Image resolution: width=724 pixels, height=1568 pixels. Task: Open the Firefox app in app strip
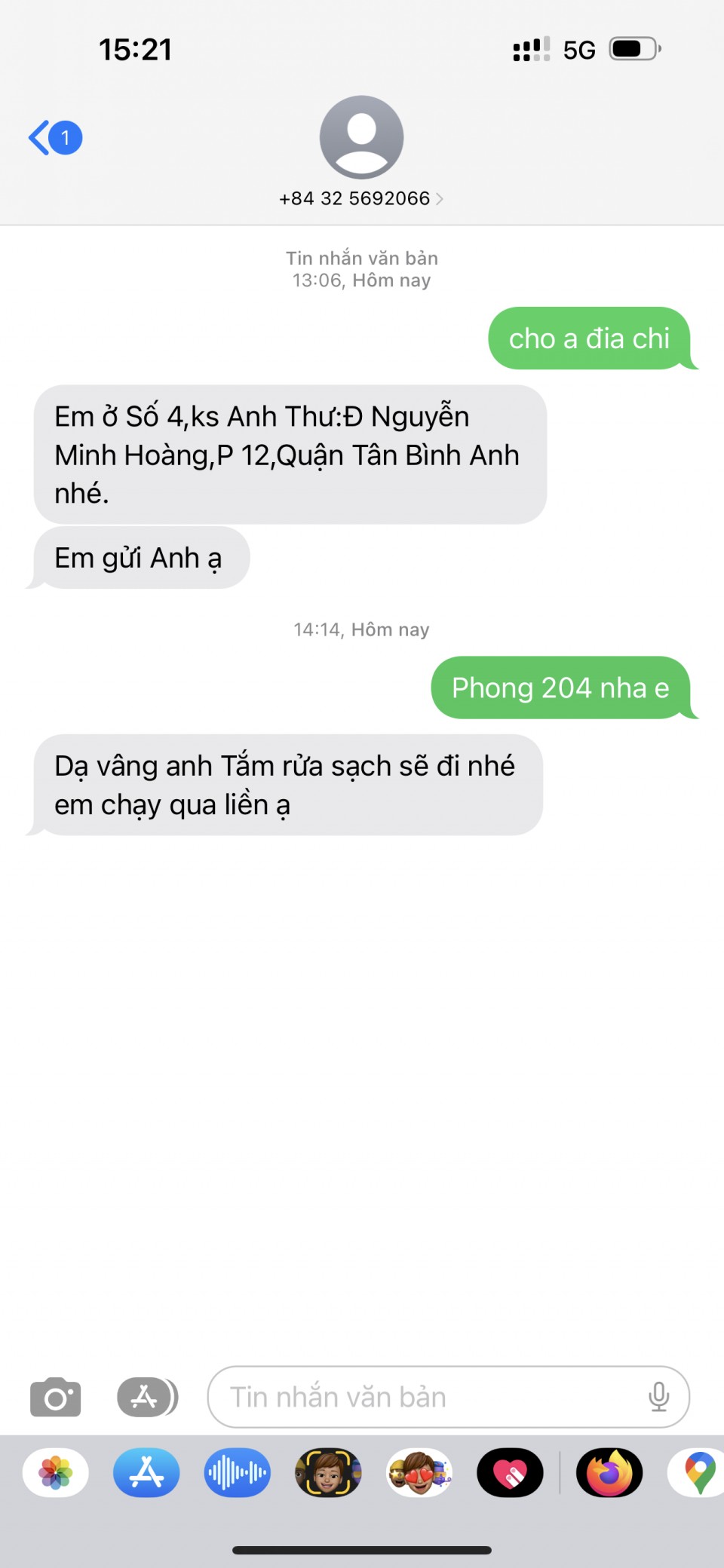pyautogui.click(x=609, y=1472)
